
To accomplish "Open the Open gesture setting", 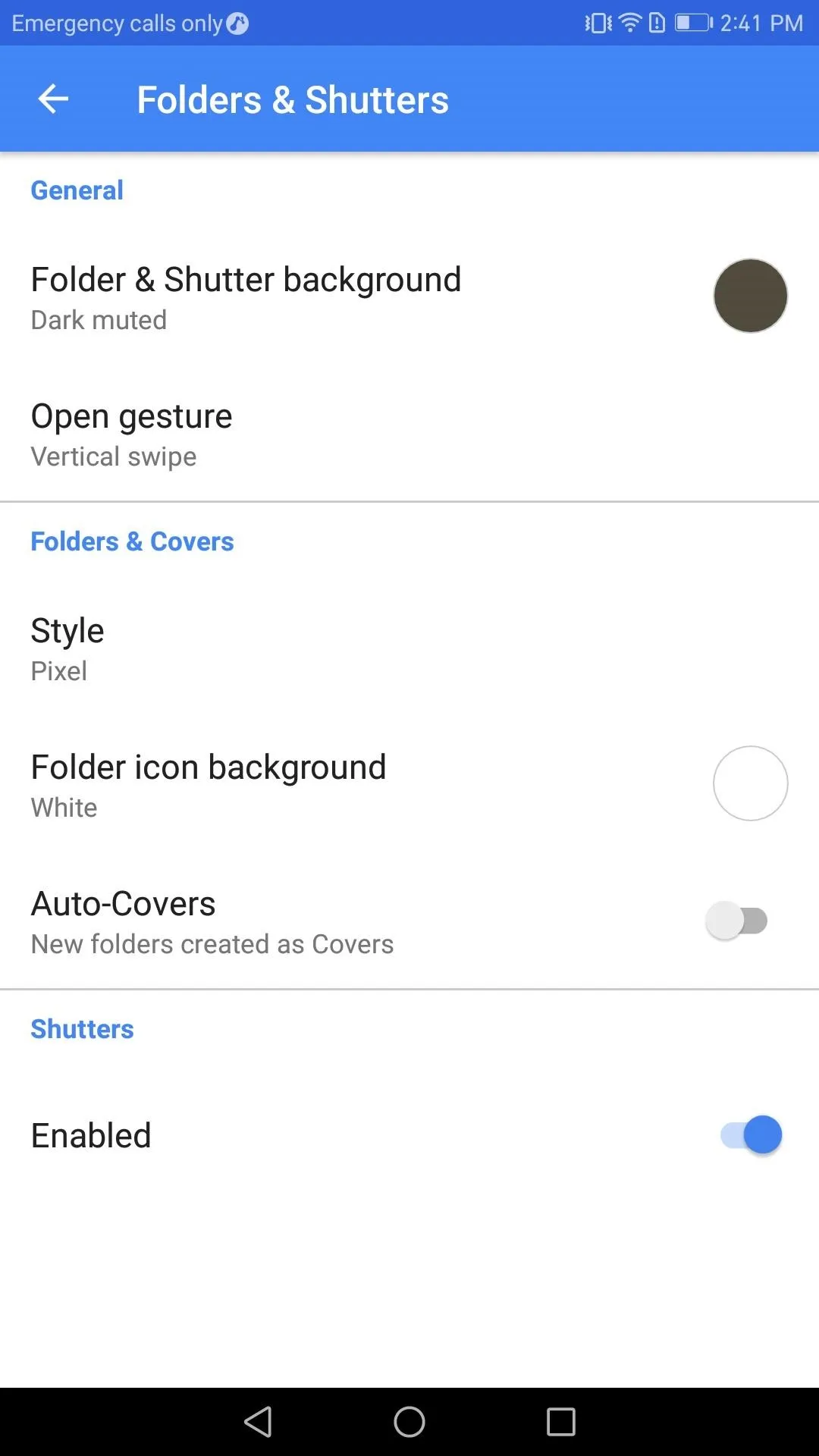I will coord(409,433).
